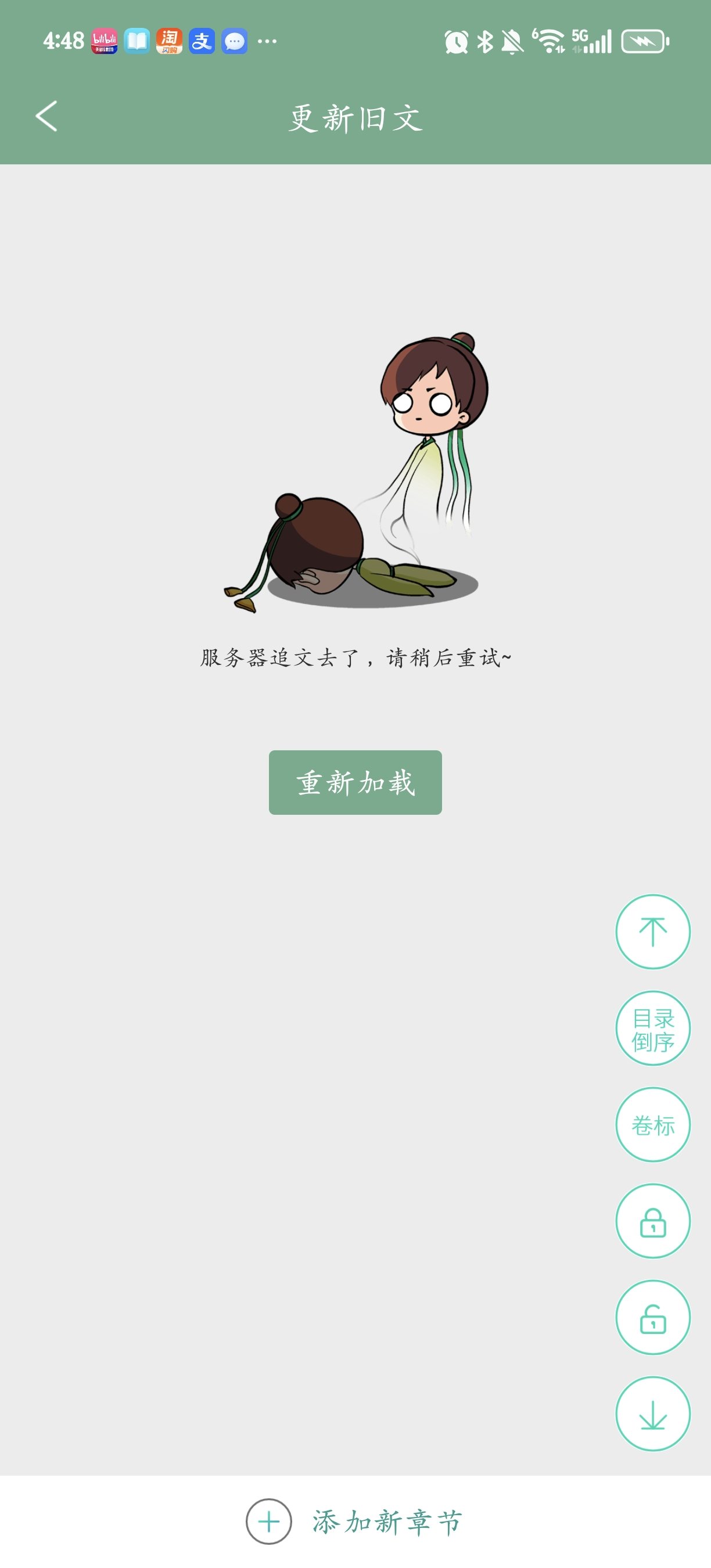The width and height of the screenshot is (711, 1568).
Task: Tap 重新加载 to reload the page
Action: (355, 782)
